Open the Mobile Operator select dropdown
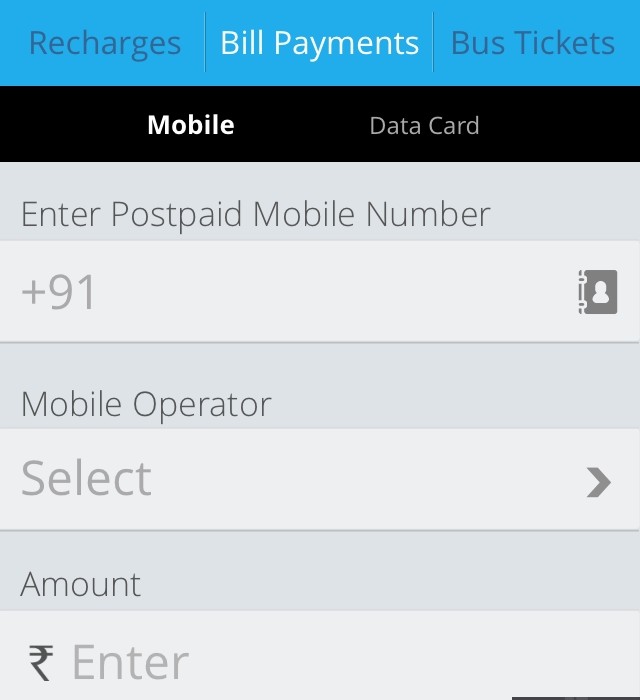 point(320,480)
